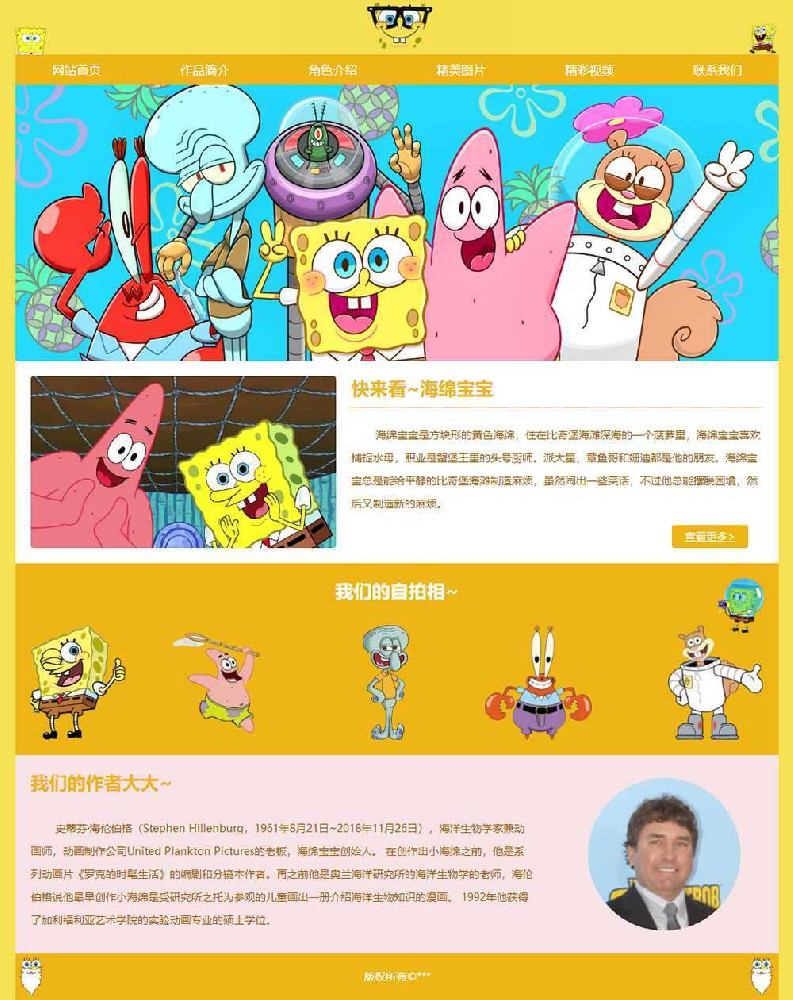Go to the 作品简介 page
The image size is (793, 1000).
coord(205,70)
